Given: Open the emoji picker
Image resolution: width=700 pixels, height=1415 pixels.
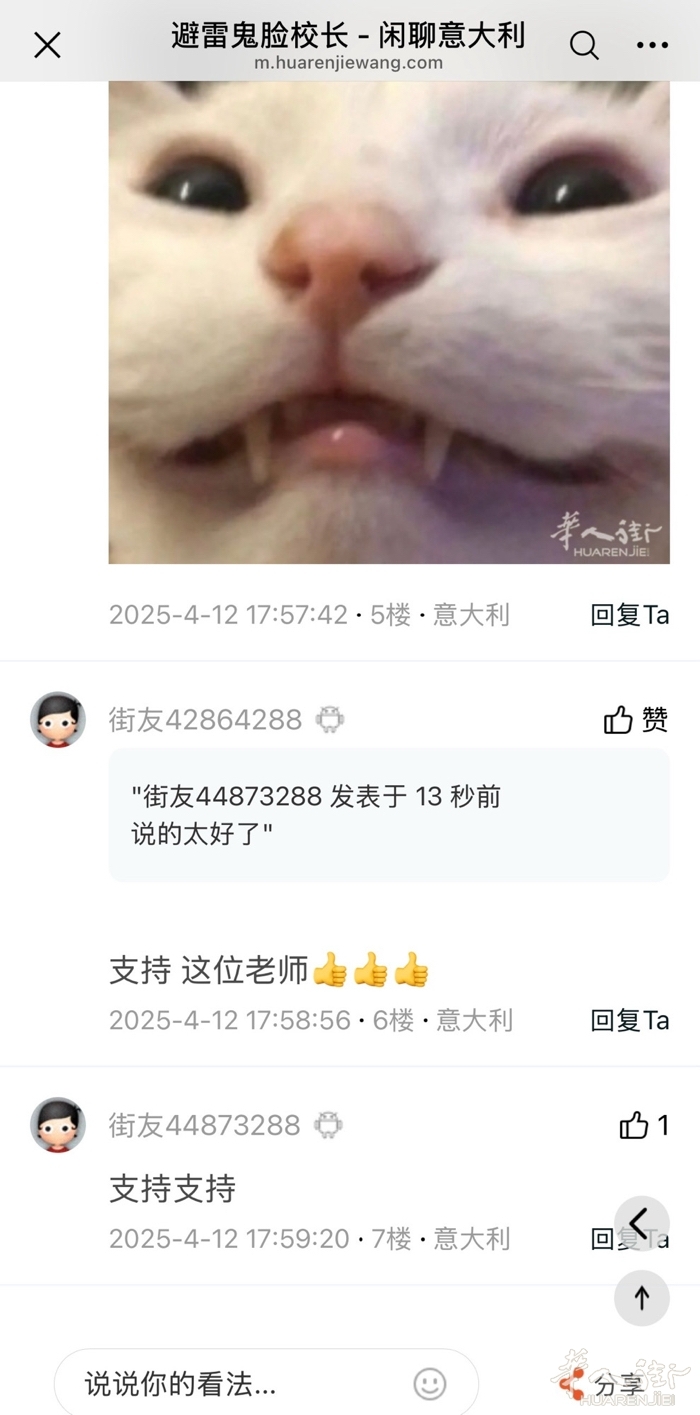Looking at the screenshot, I should (x=430, y=1385).
